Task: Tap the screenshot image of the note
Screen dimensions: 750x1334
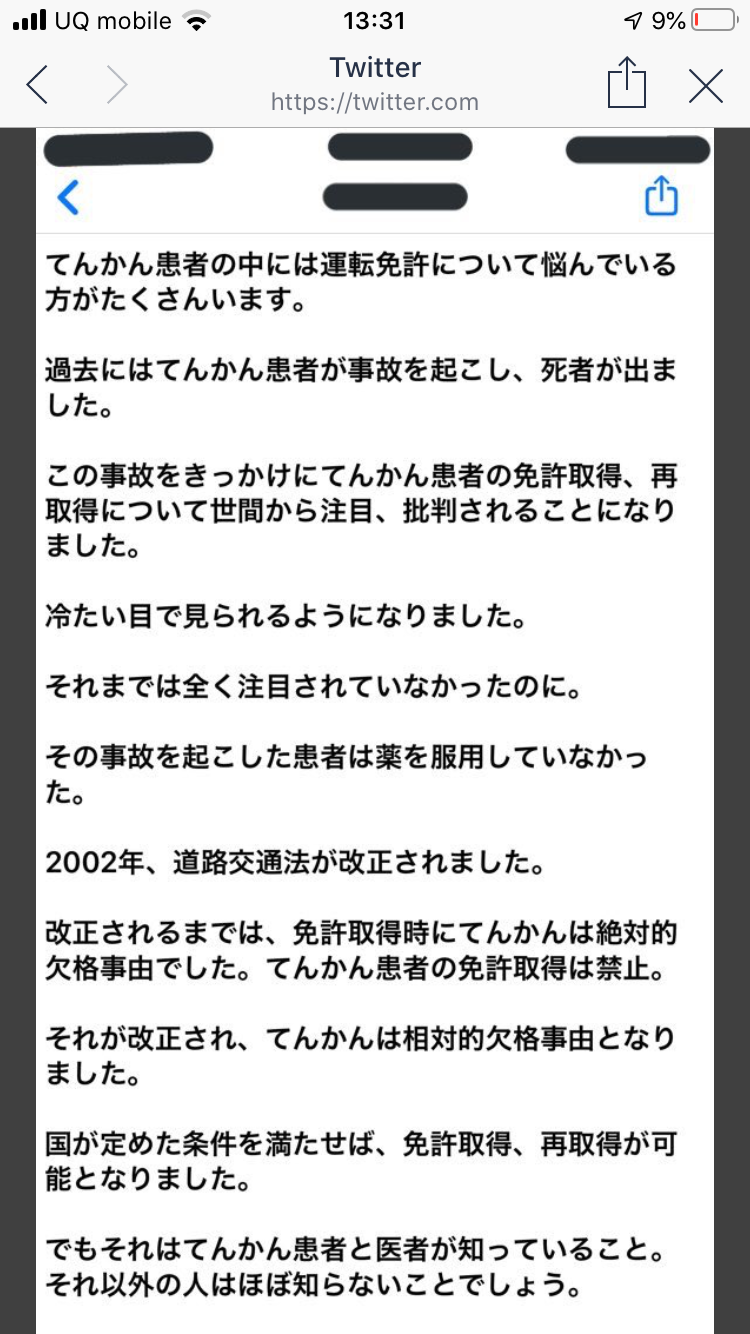Action: click(x=375, y=731)
